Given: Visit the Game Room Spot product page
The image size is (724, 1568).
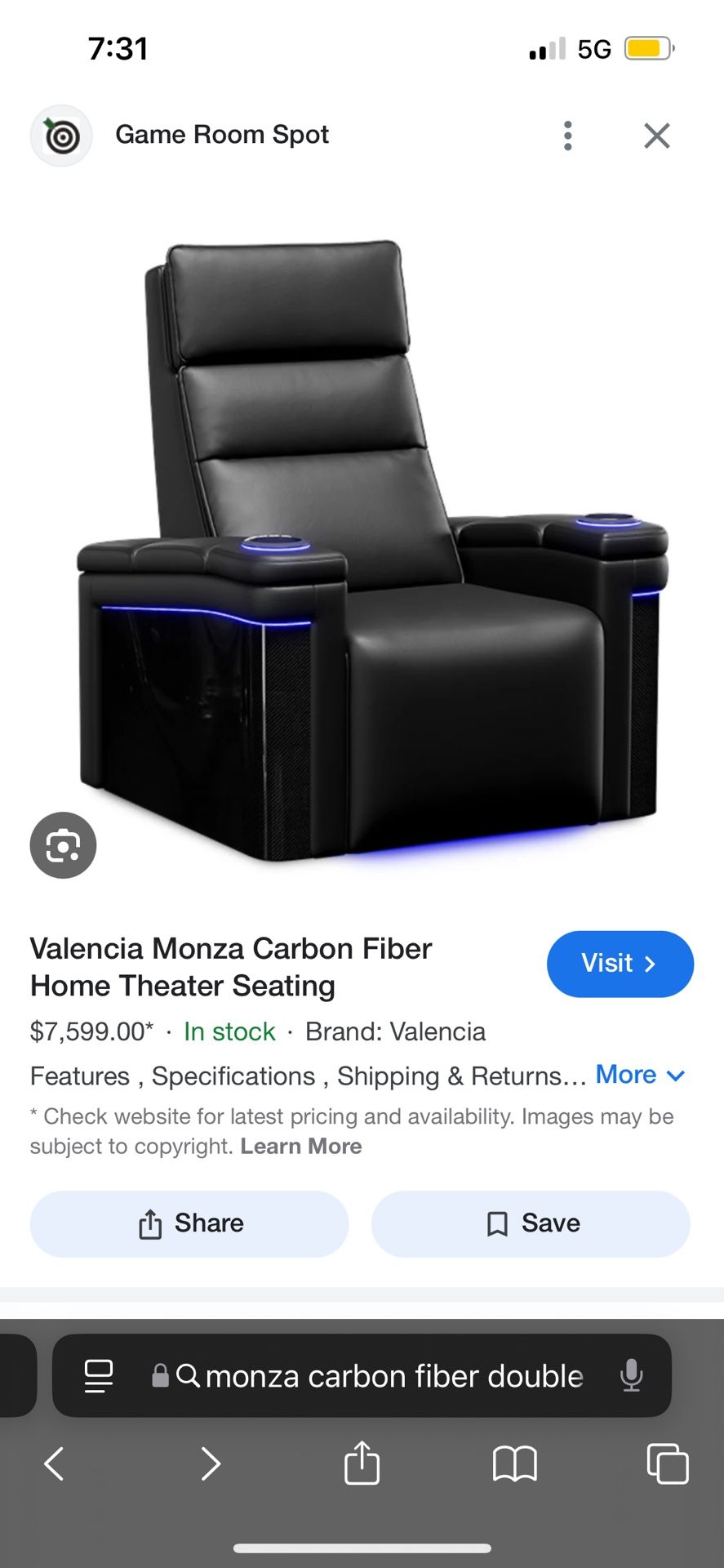Looking at the screenshot, I should coord(620,964).
